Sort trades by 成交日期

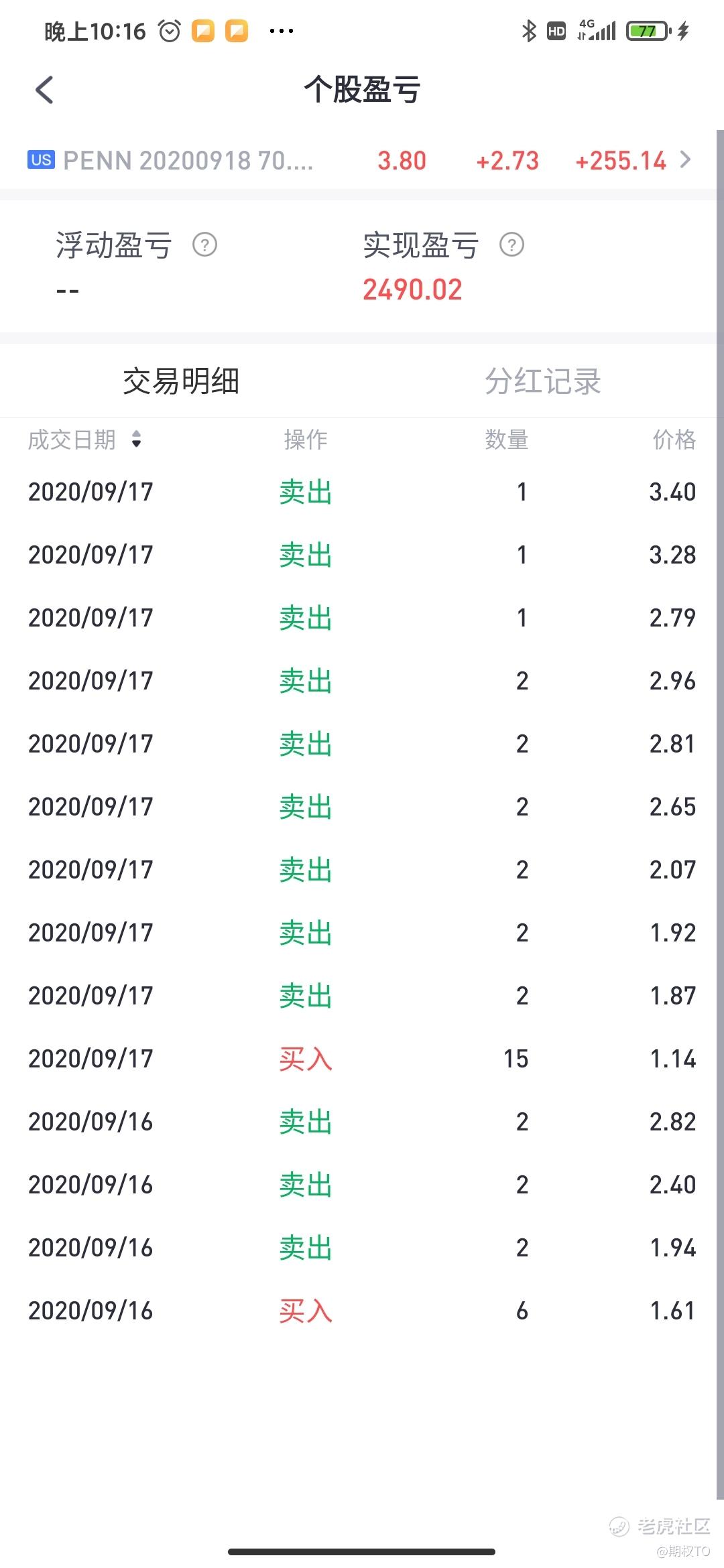point(85,440)
